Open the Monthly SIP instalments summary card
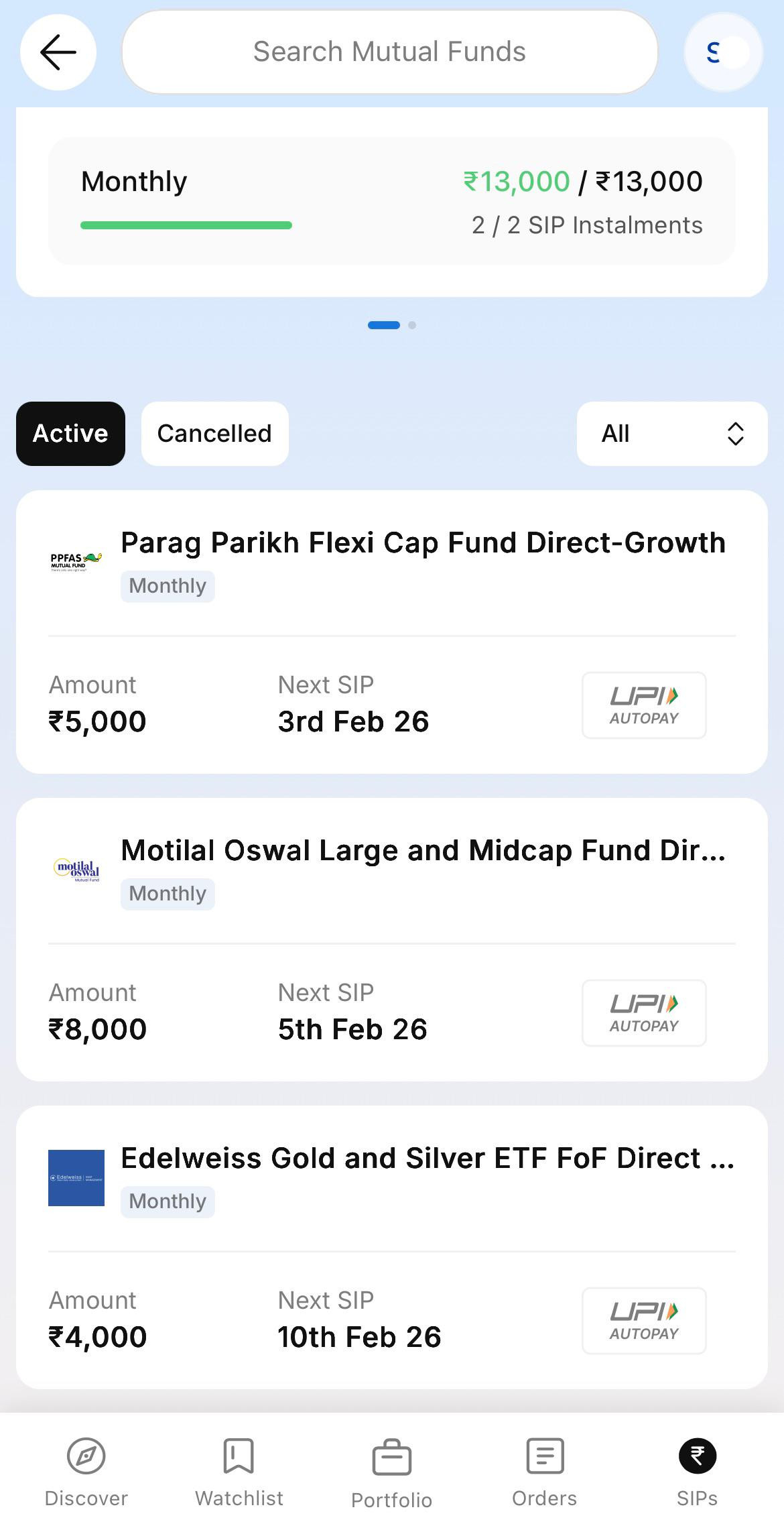 [391, 201]
